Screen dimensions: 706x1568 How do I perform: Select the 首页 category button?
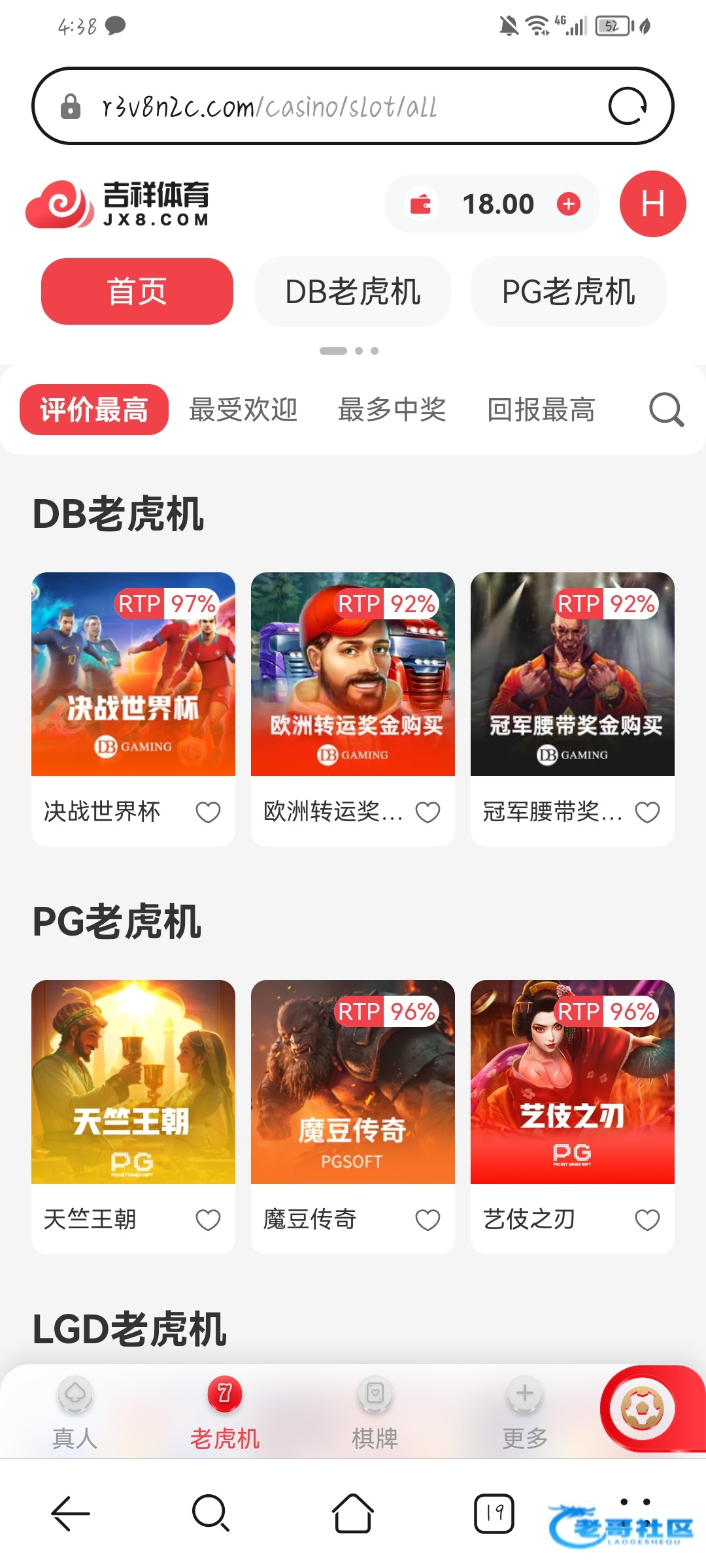pos(137,291)
